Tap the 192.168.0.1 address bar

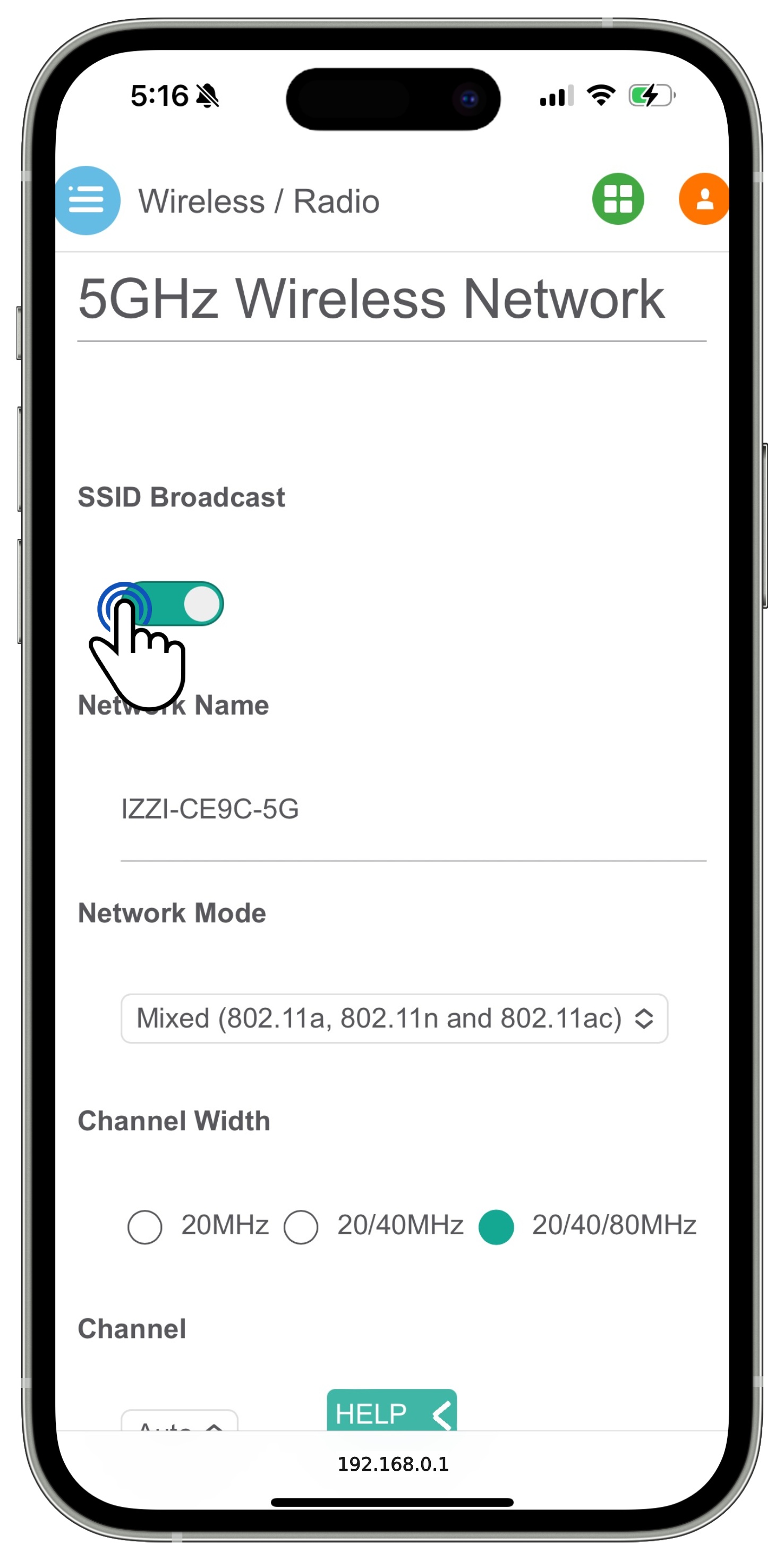tap(393, 1464)
